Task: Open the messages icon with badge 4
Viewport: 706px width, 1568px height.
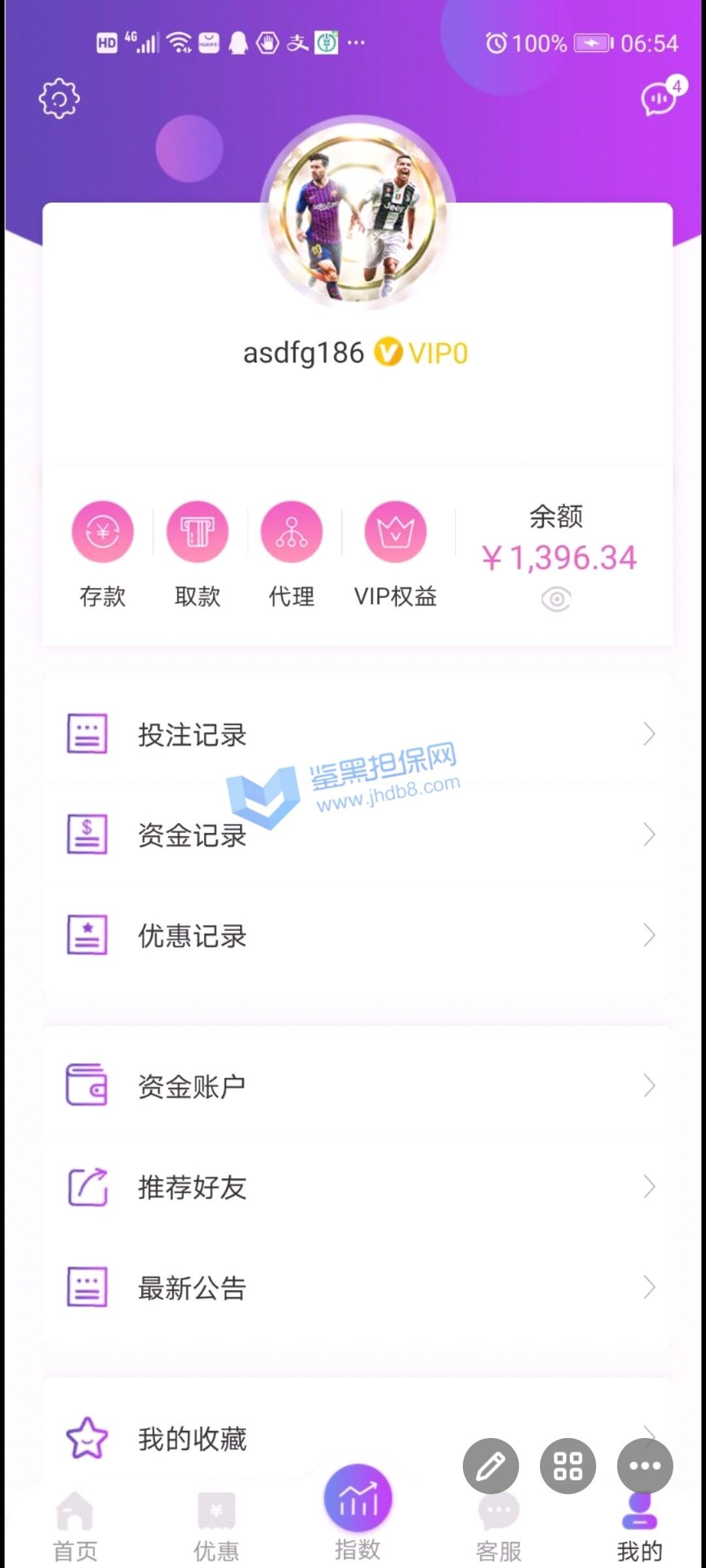Action: pos(659,99)
